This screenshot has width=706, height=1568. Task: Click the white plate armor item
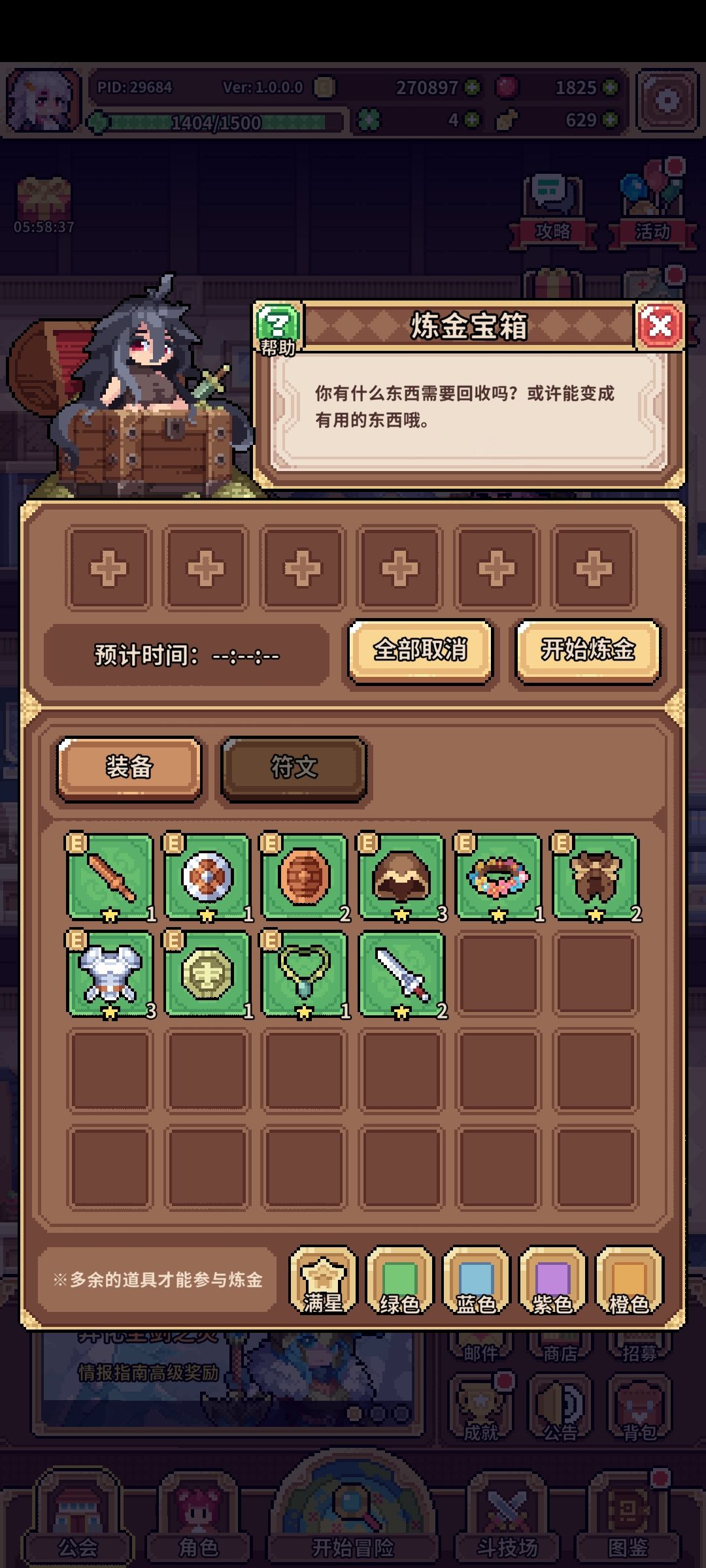110,973
